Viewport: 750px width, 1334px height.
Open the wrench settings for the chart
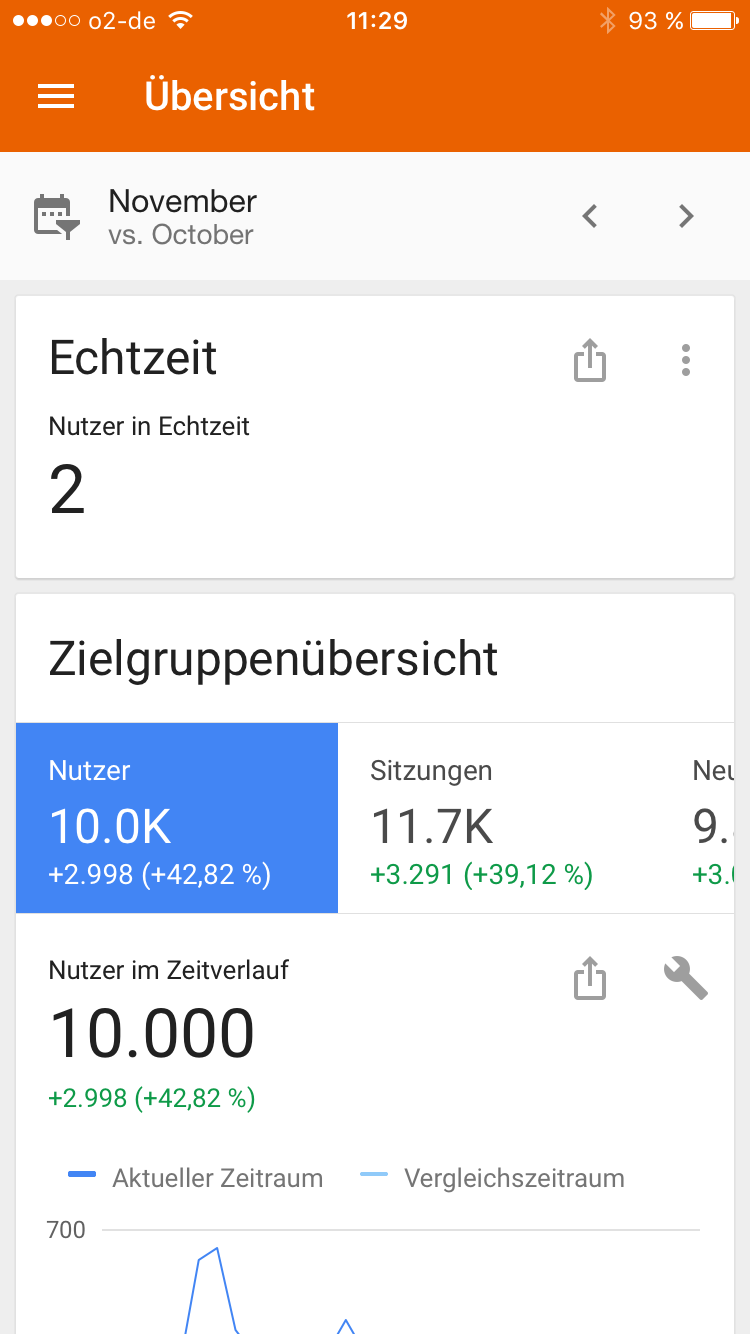coord(686,978)
